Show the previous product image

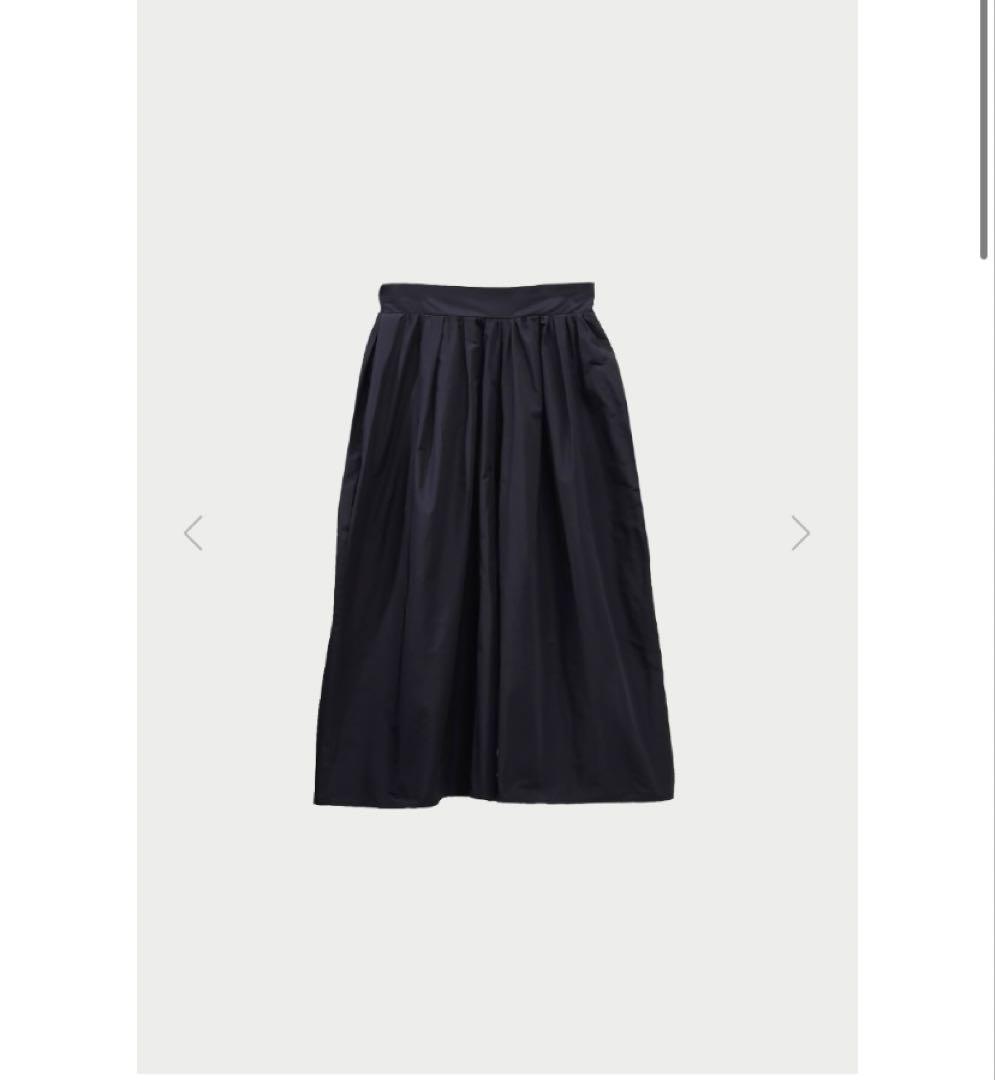point(194,533)
